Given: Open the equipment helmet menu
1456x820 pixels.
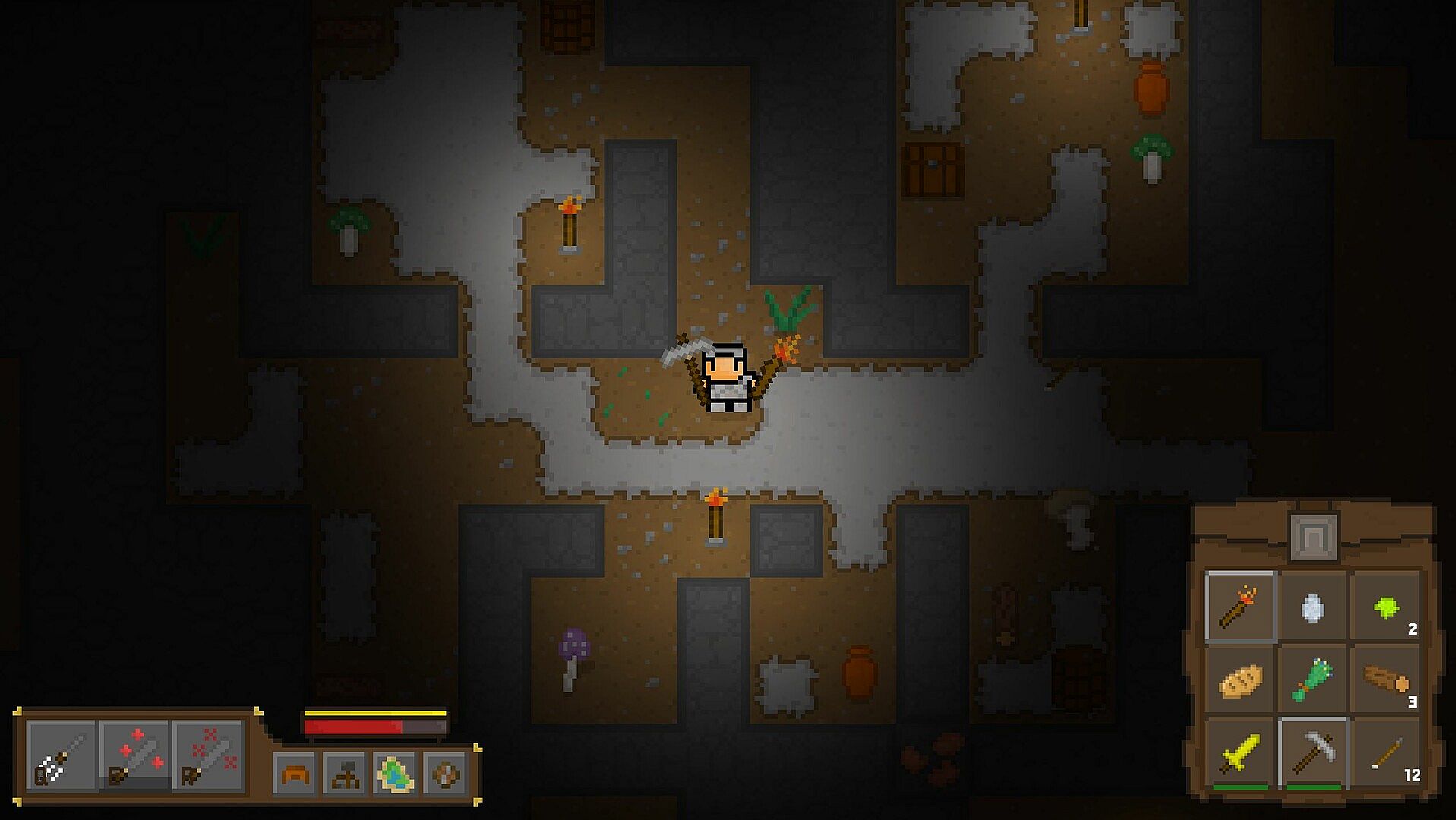Looking at the screenshot, I should (x=295, y=774).
